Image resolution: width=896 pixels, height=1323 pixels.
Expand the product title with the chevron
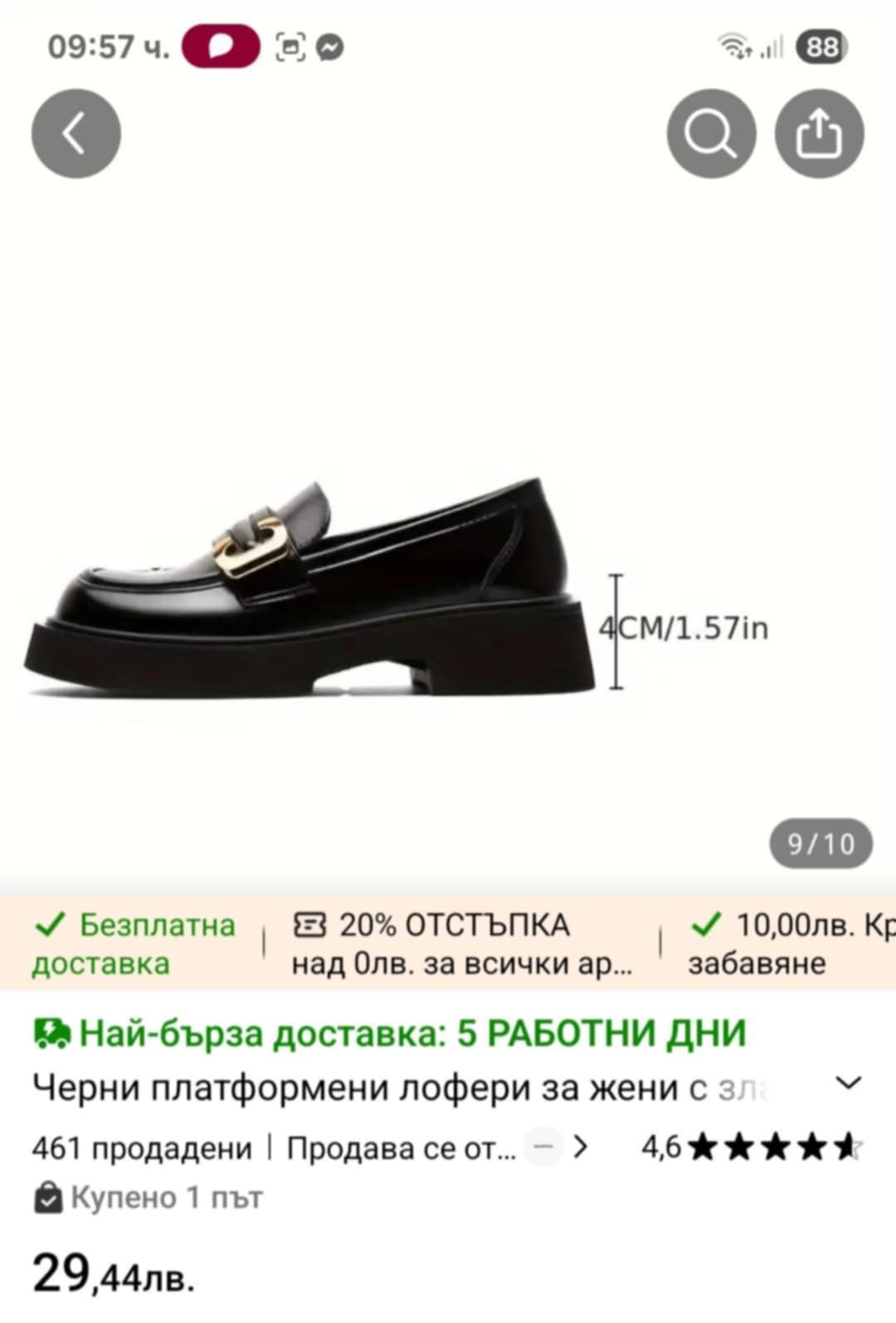[x=848, y=1083]
